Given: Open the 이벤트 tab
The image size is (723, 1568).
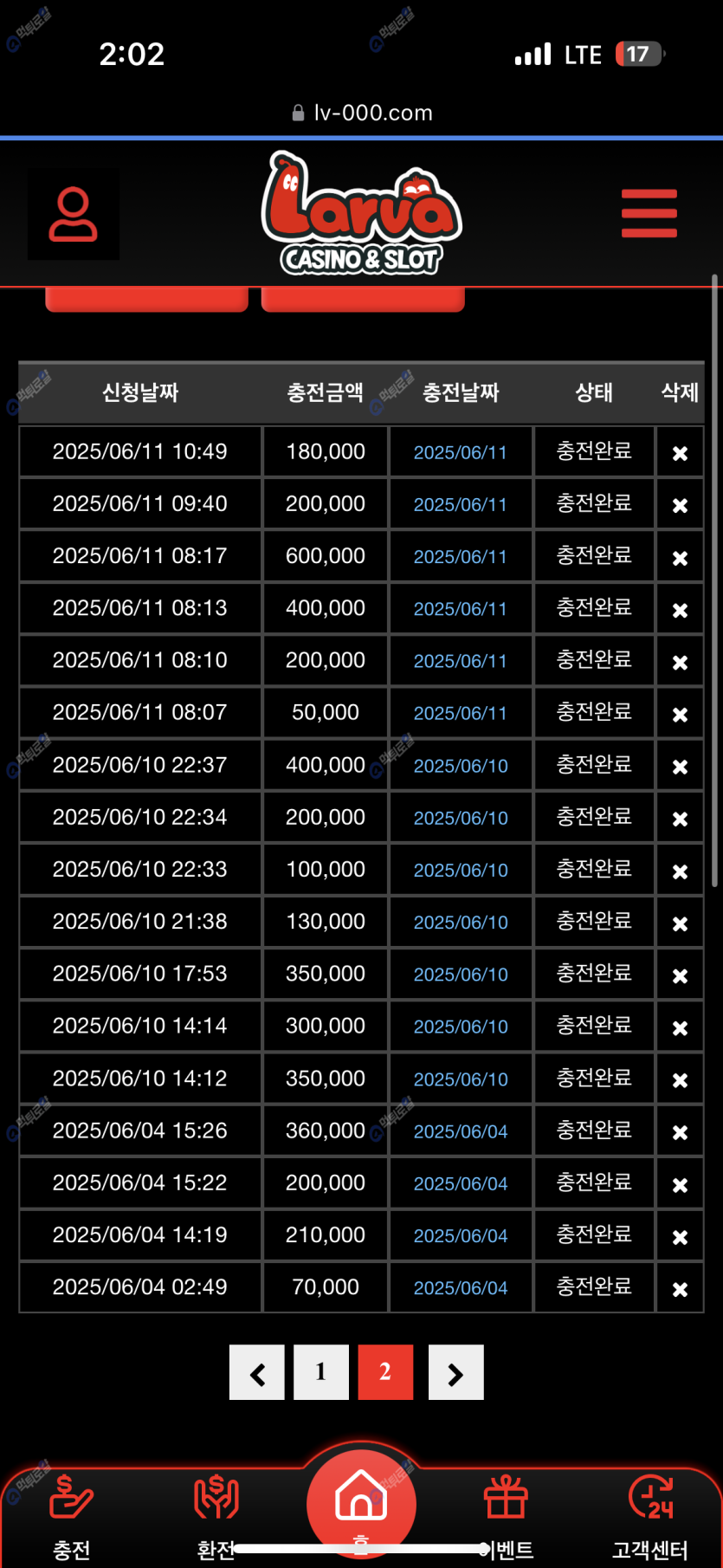Looking at the screenshot, I should tap(507, 1518).
